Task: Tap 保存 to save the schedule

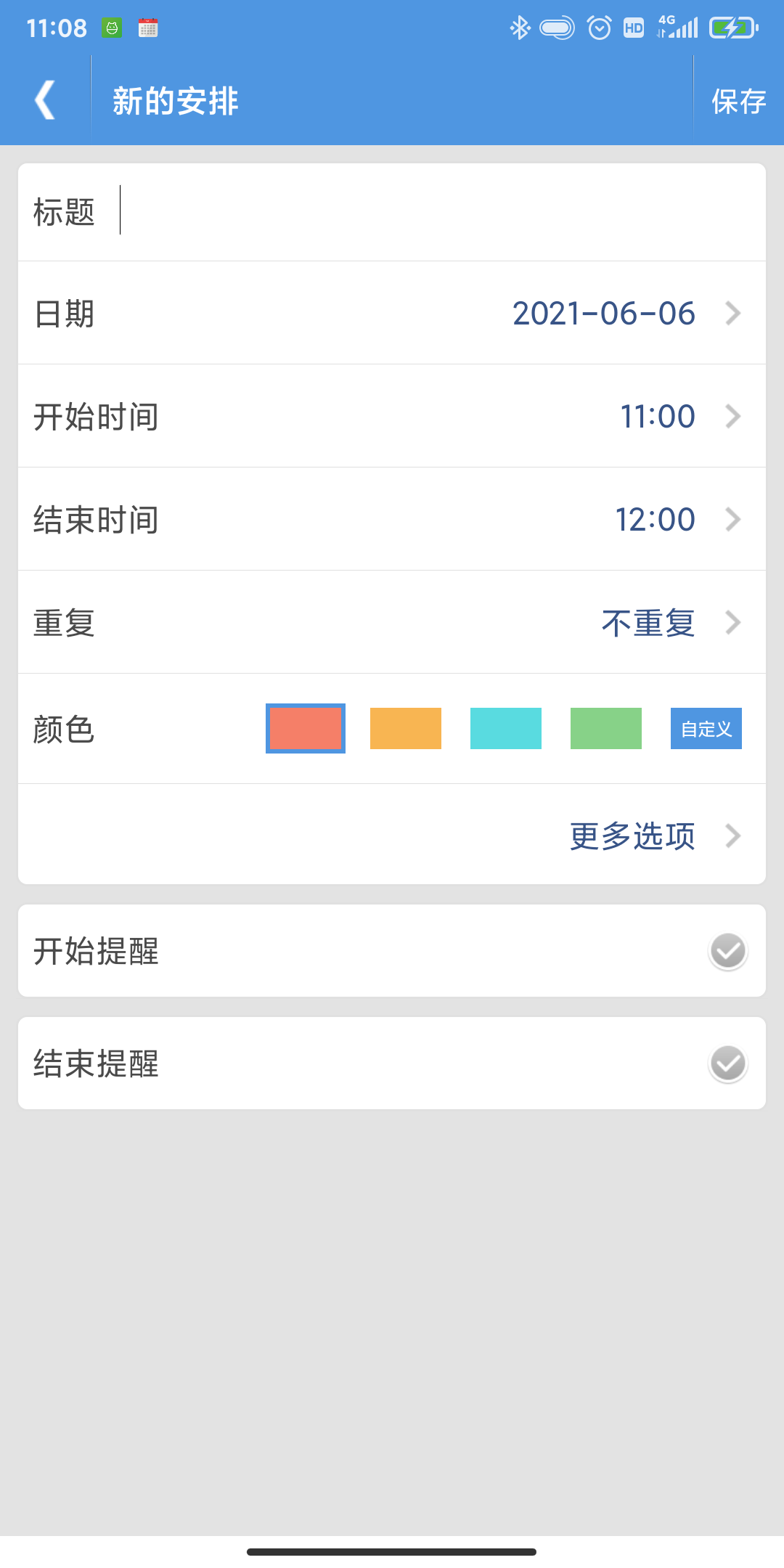Action: pos(739,100)
